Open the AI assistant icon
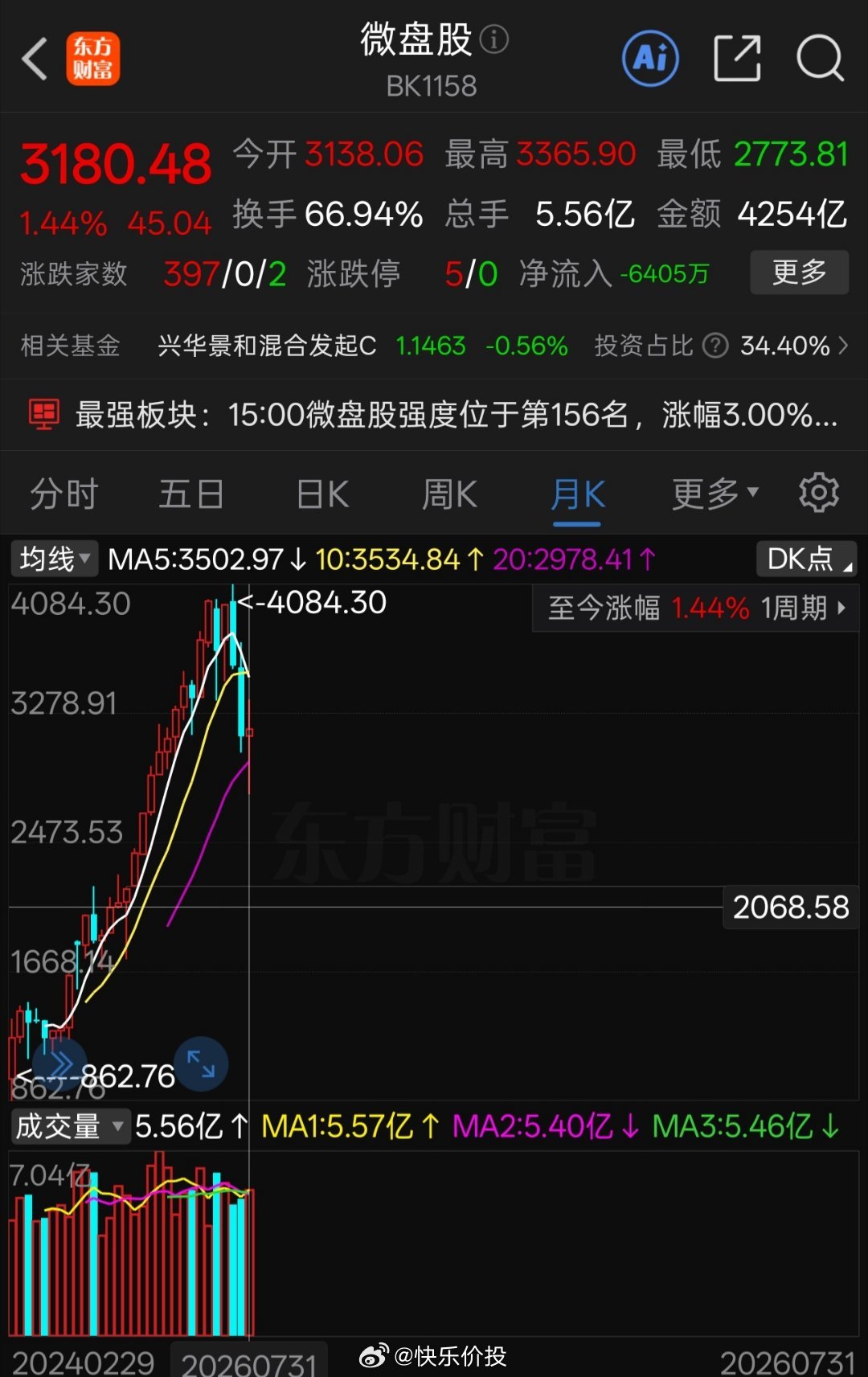Image resolution: width=868 pixels, height=1377 pixels. click(650, 58)
